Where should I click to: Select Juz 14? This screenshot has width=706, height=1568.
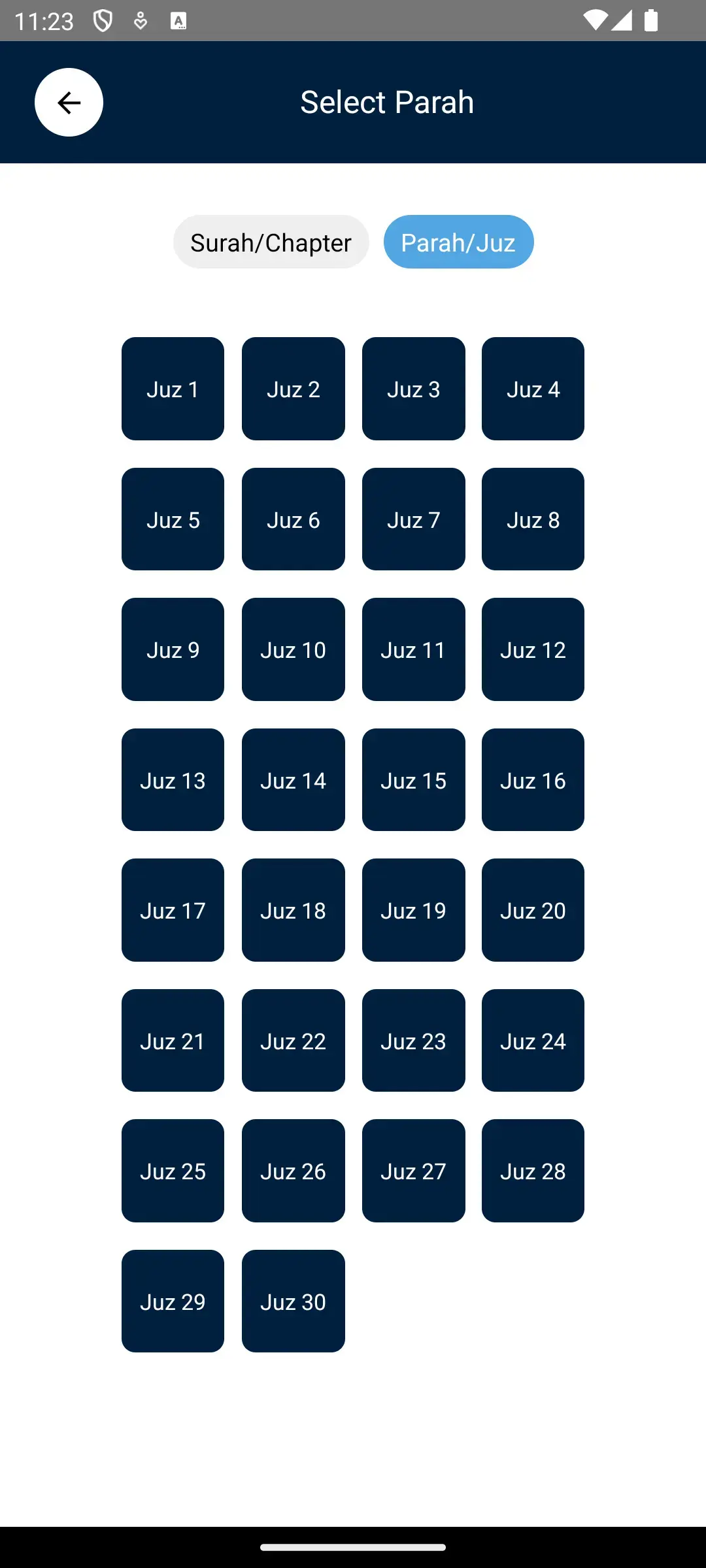coord(293,779)
